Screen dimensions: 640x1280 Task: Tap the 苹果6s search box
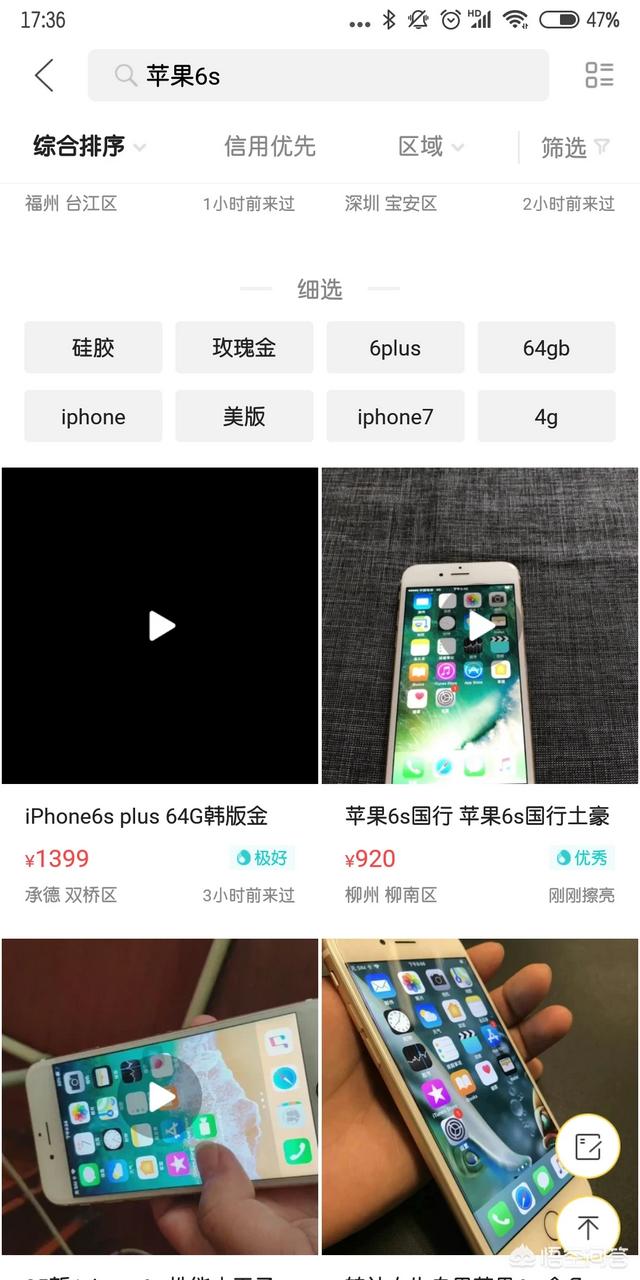pyautogui.click(x=318, y=76)
